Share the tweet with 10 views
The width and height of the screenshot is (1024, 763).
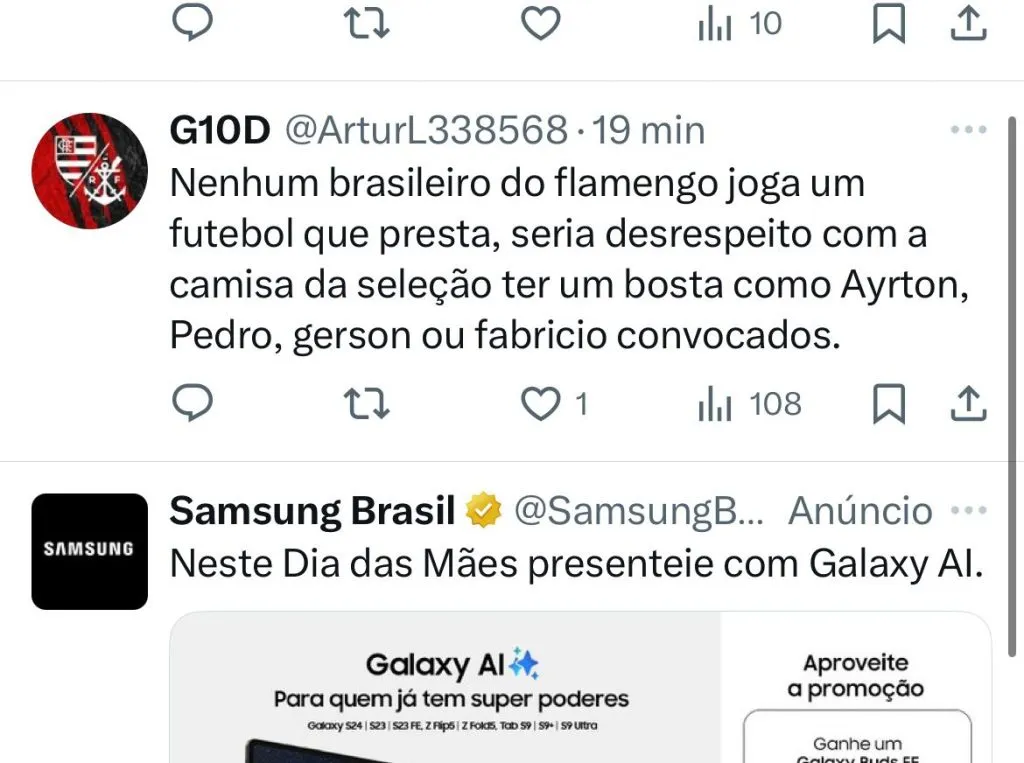pyautogui.click(x=967, y=23)
